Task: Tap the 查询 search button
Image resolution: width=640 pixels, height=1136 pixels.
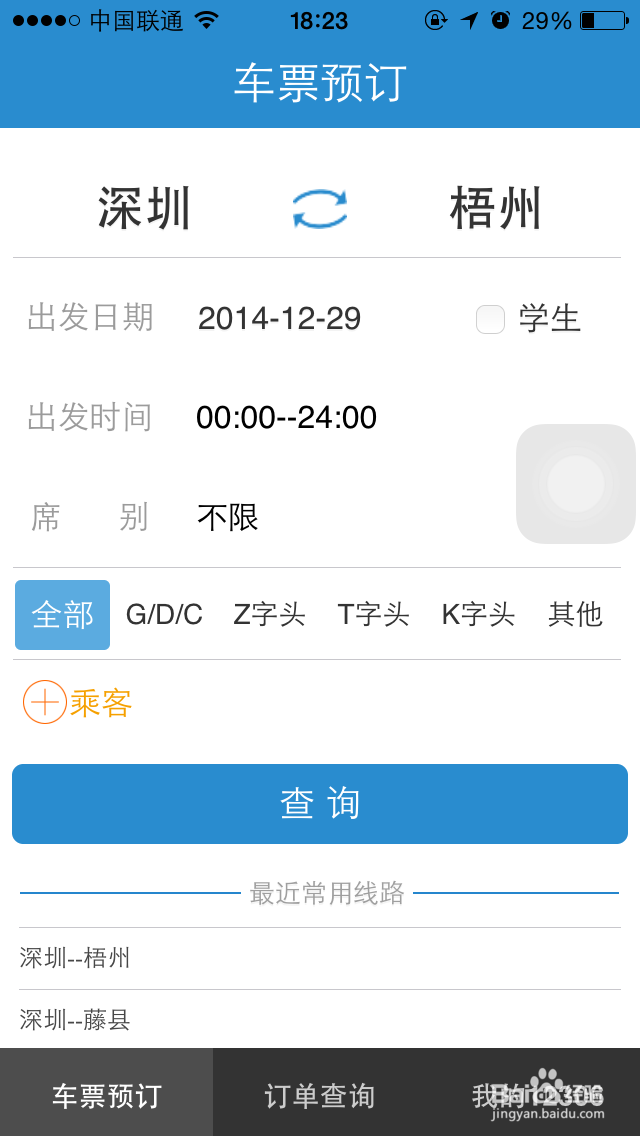Action: tap(320, 803)
